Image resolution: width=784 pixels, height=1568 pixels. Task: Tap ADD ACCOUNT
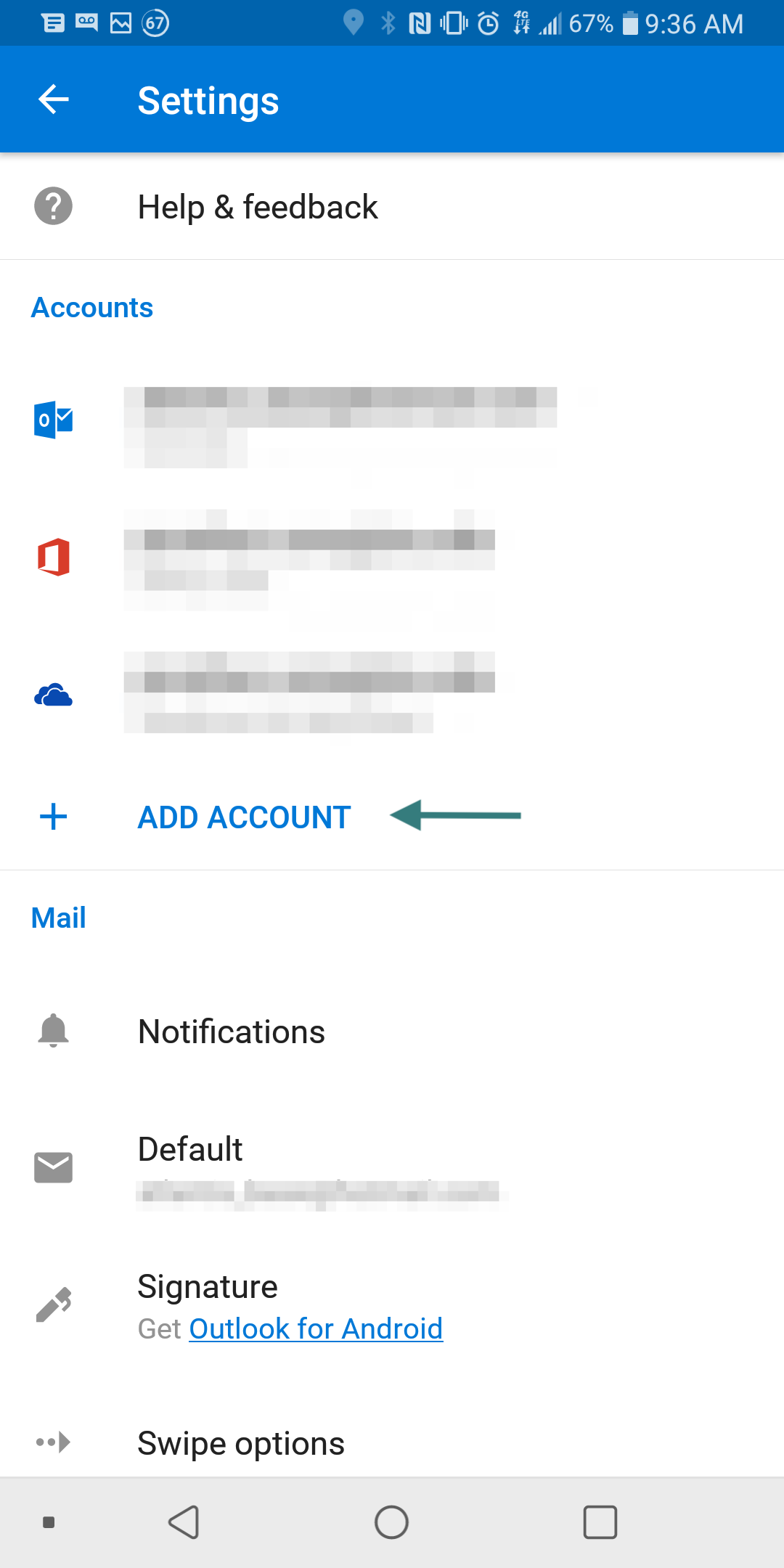pos(244,817)
